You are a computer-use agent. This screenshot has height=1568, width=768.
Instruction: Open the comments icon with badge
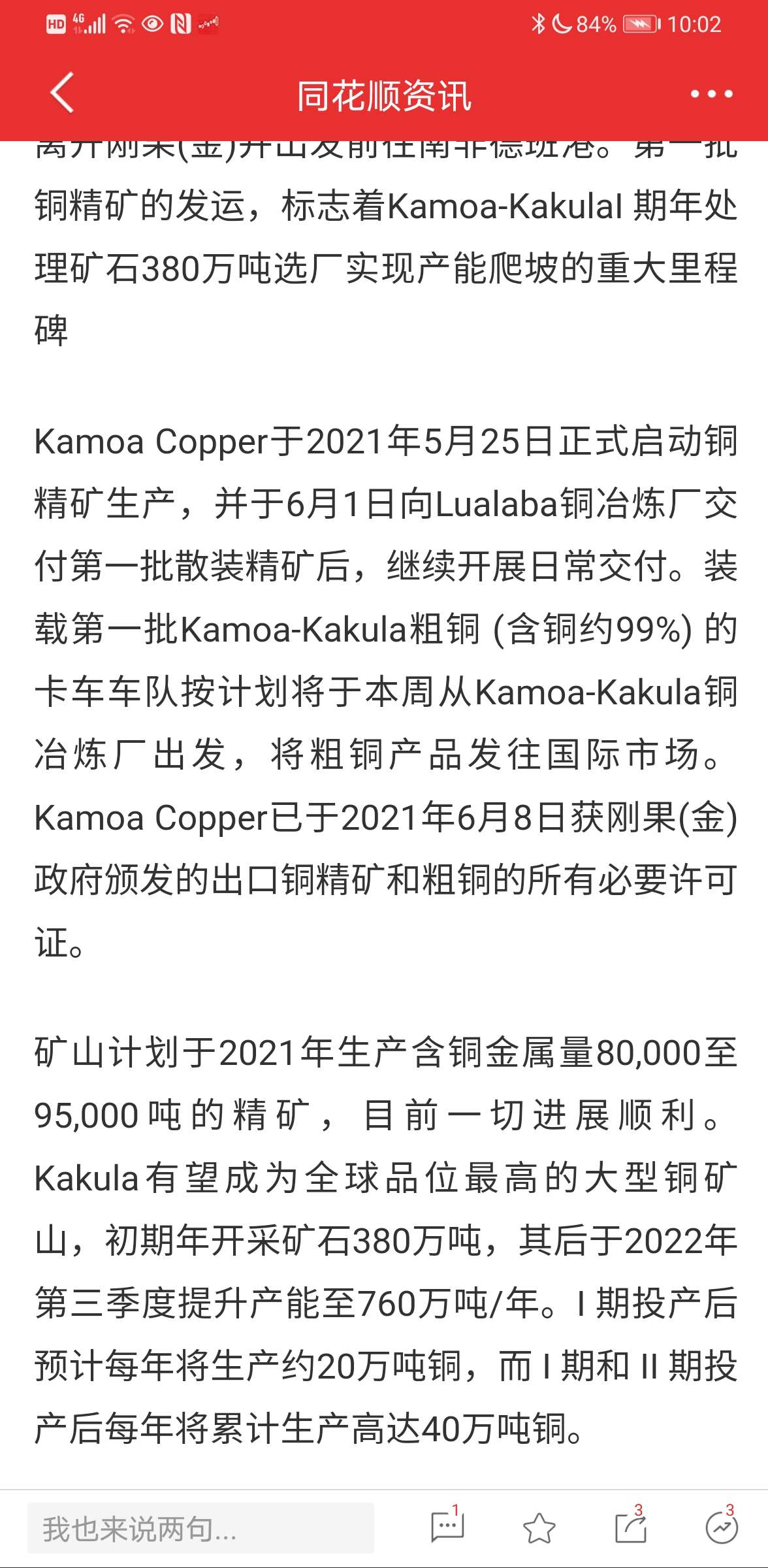[x=448, y=1526]
